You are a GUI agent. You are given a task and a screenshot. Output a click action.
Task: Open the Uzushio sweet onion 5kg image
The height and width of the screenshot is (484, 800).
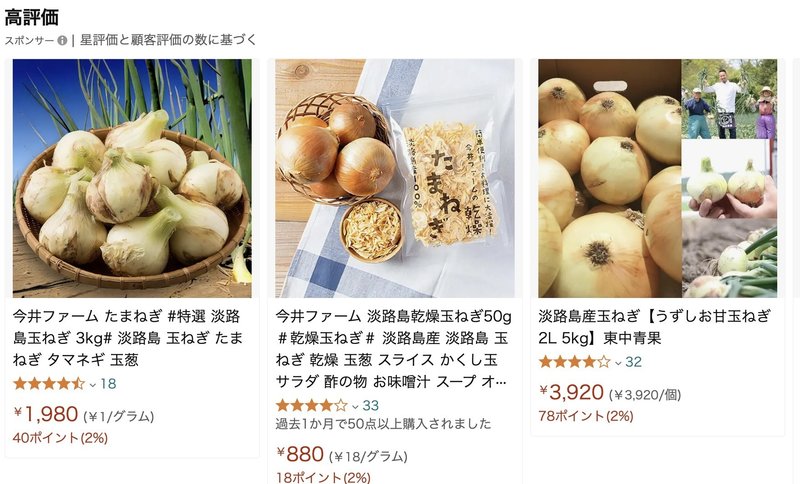coord(657,177)
